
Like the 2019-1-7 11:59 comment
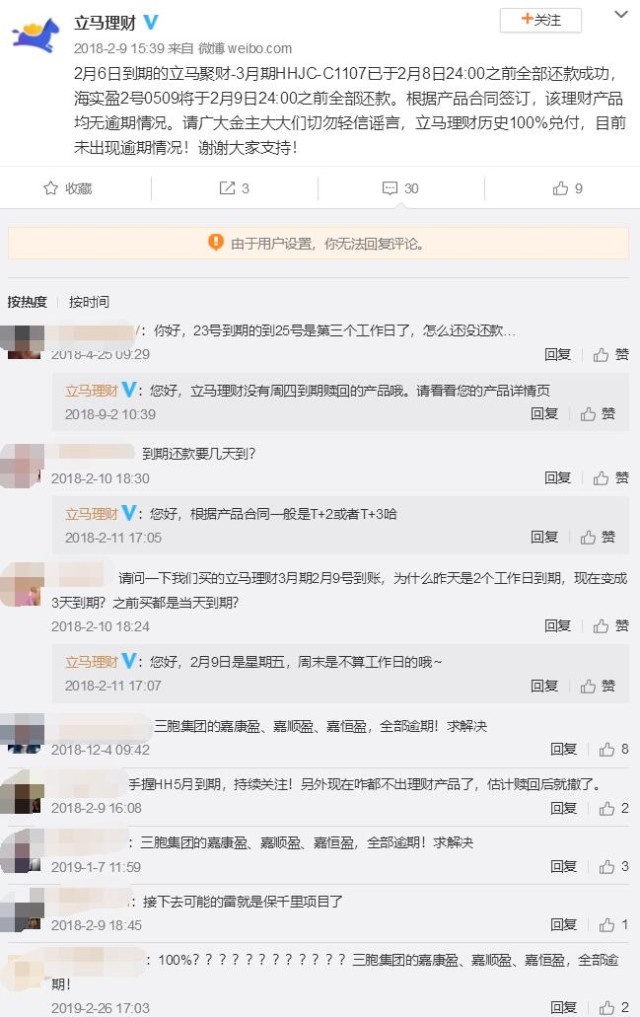[x=613, y=867]
